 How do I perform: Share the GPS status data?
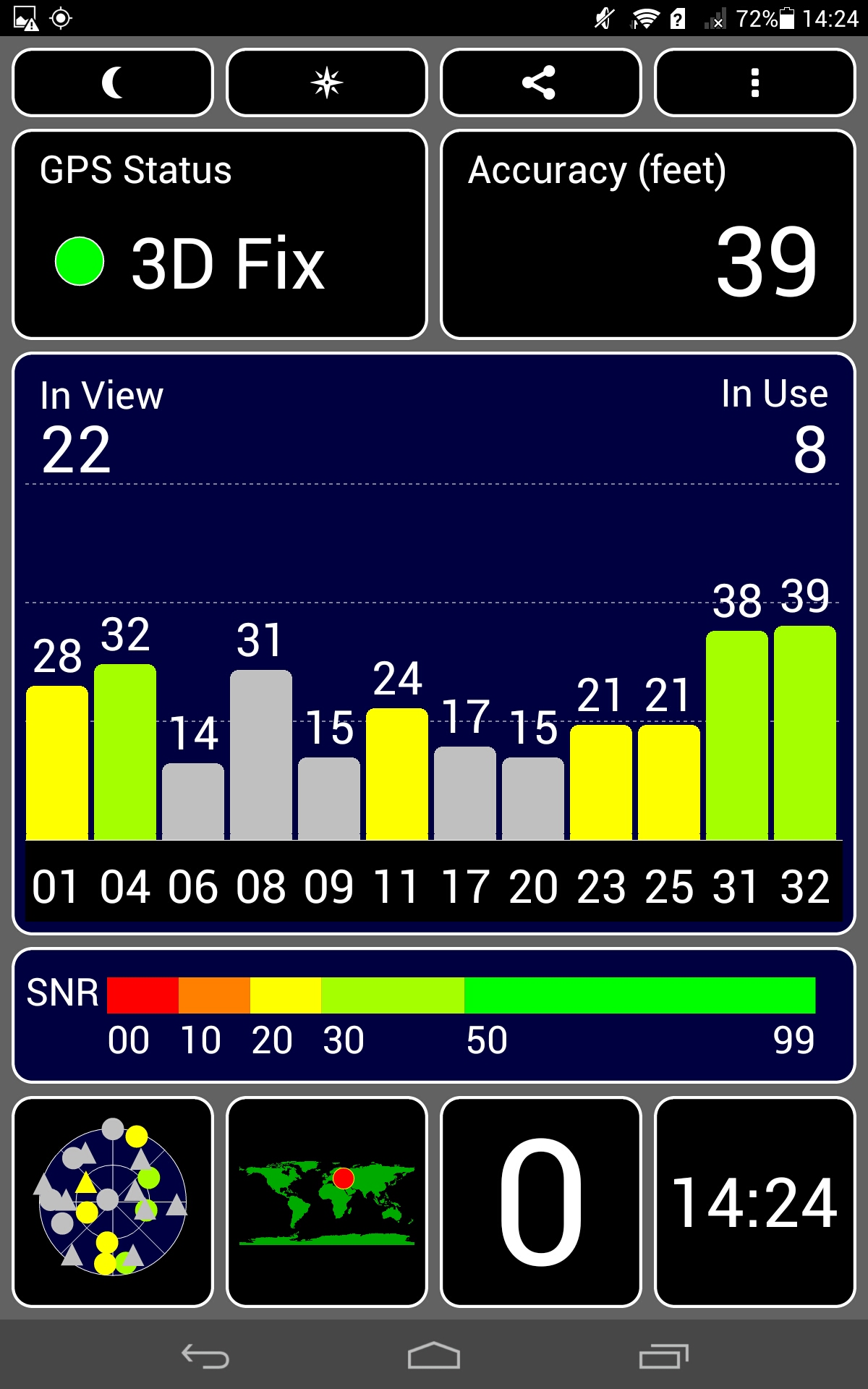(x=540, y=82)
